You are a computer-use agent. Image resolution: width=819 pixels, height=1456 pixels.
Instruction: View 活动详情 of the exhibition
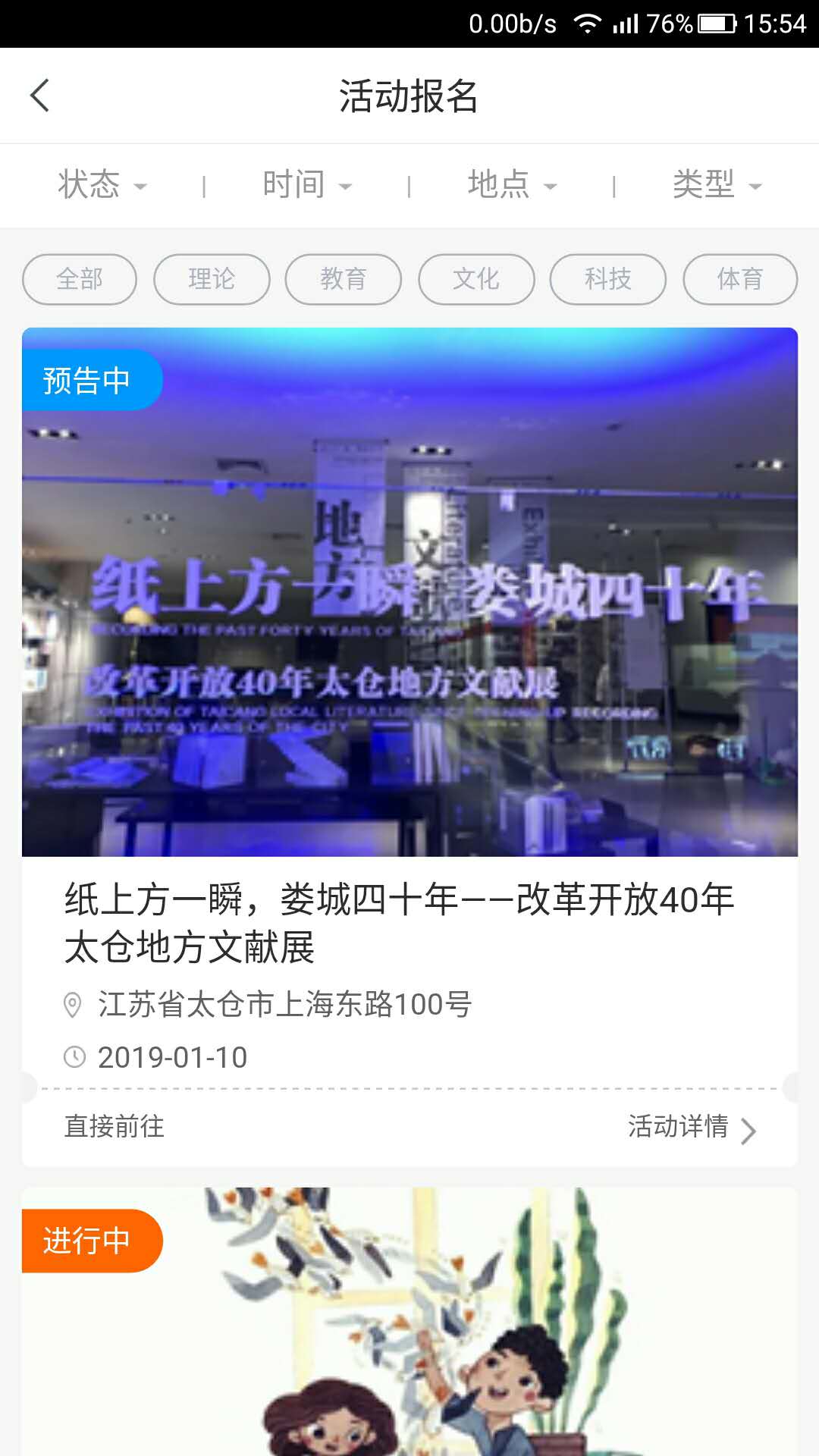(x=690, y=1127)
